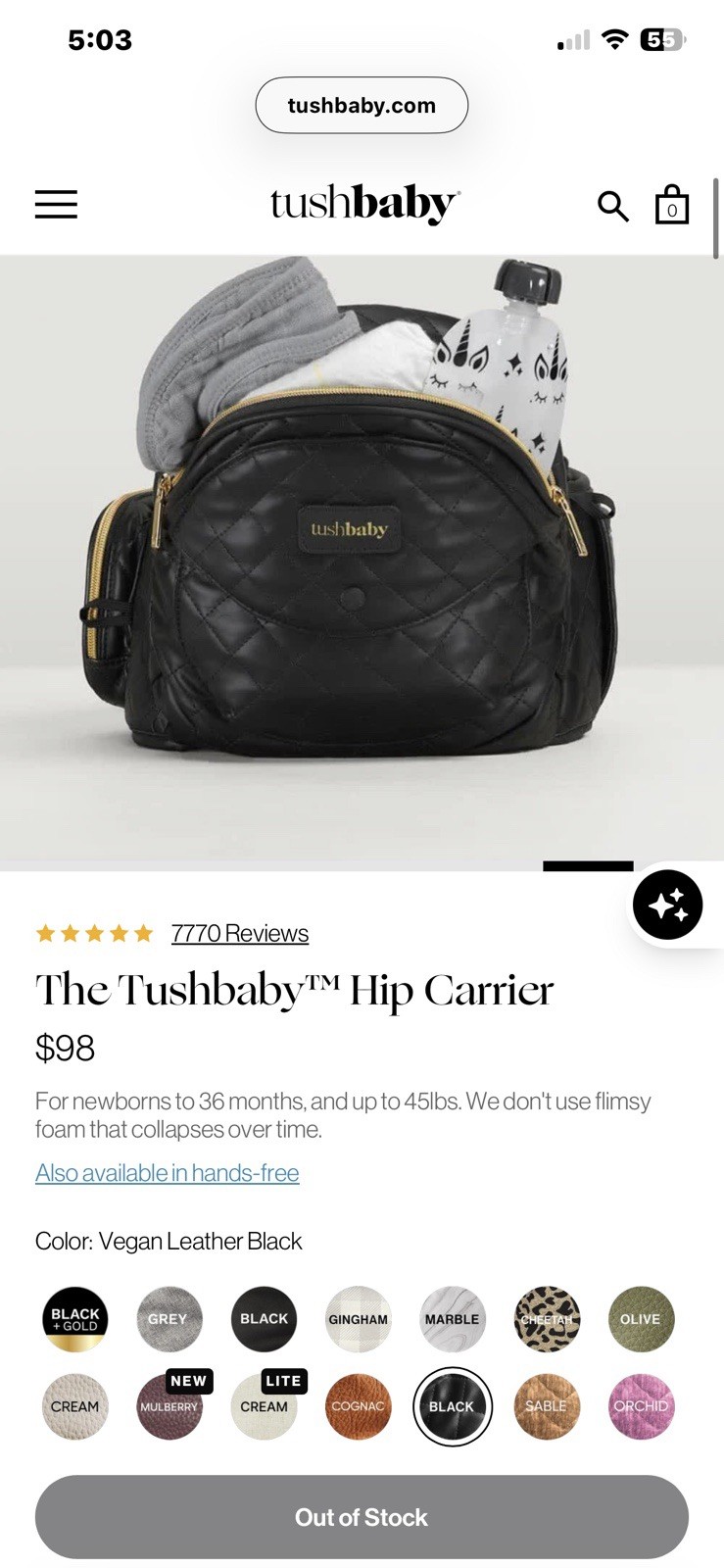Screen dimensions: 724x1568
Task: Tap the tushbaby.com address bar
Action: click(362, 106)
